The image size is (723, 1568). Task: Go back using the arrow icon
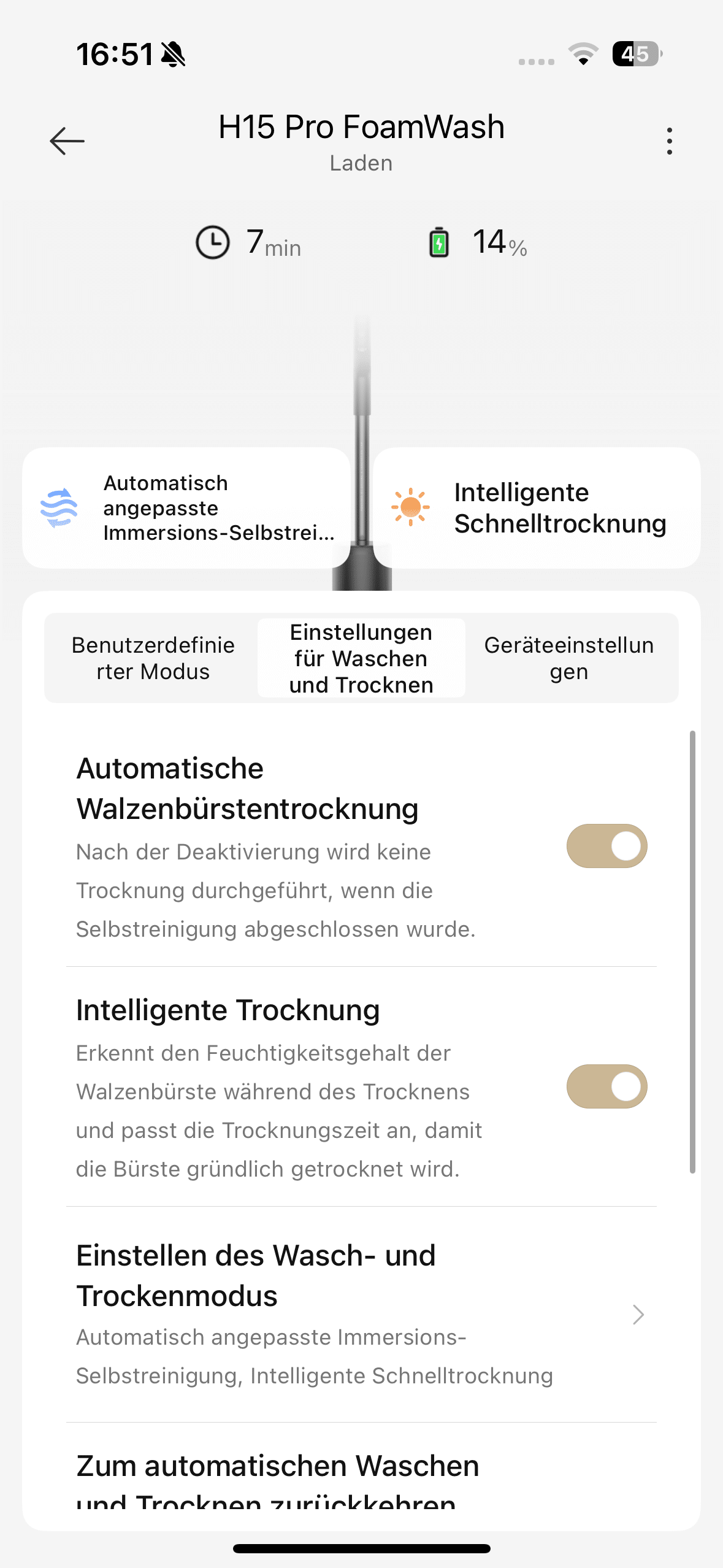67,141
